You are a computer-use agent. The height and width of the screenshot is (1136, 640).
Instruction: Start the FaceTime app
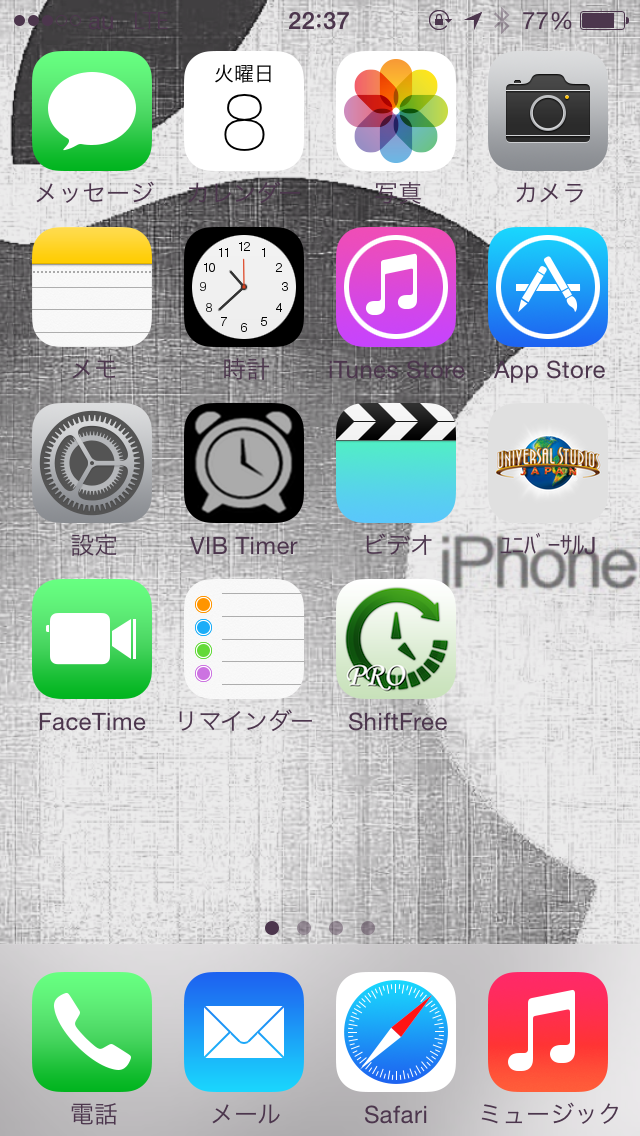tap(92, 640)
